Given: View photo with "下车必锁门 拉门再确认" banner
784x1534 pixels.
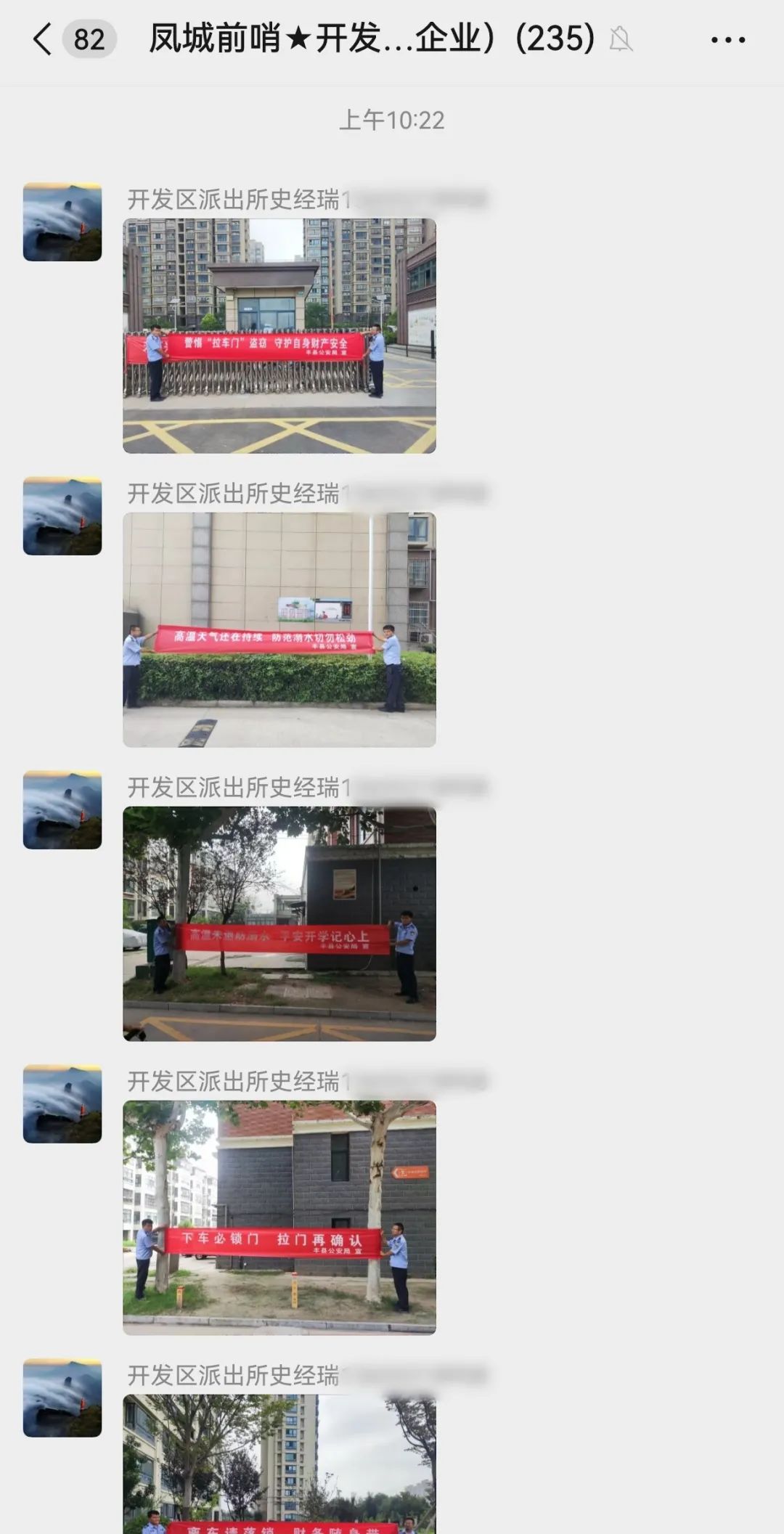Looking at the screenshot, I should pyautogui.click(x=279, y=1218).
